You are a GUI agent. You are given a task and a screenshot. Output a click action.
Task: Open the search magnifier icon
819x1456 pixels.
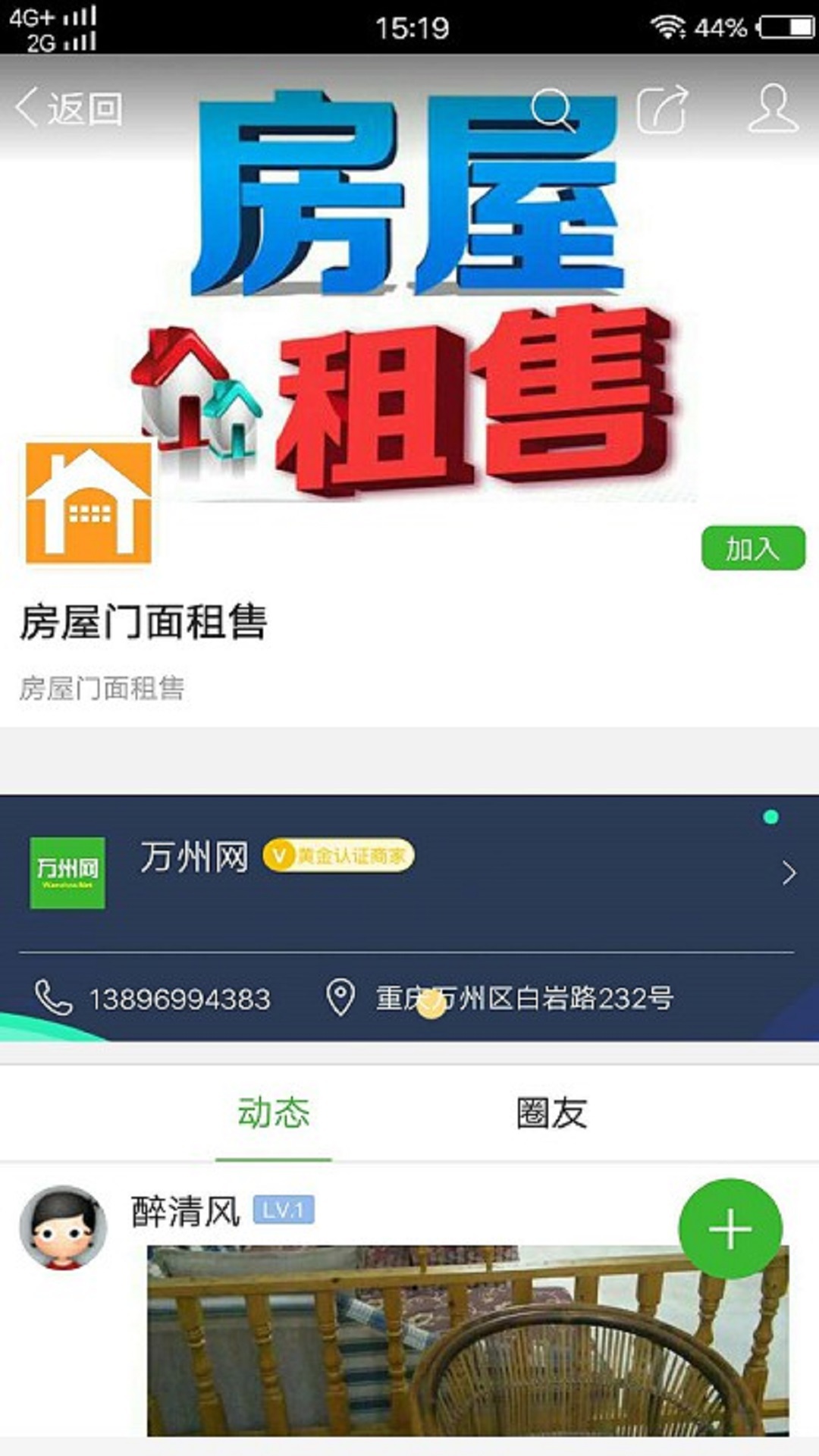[x=554, y=111]
